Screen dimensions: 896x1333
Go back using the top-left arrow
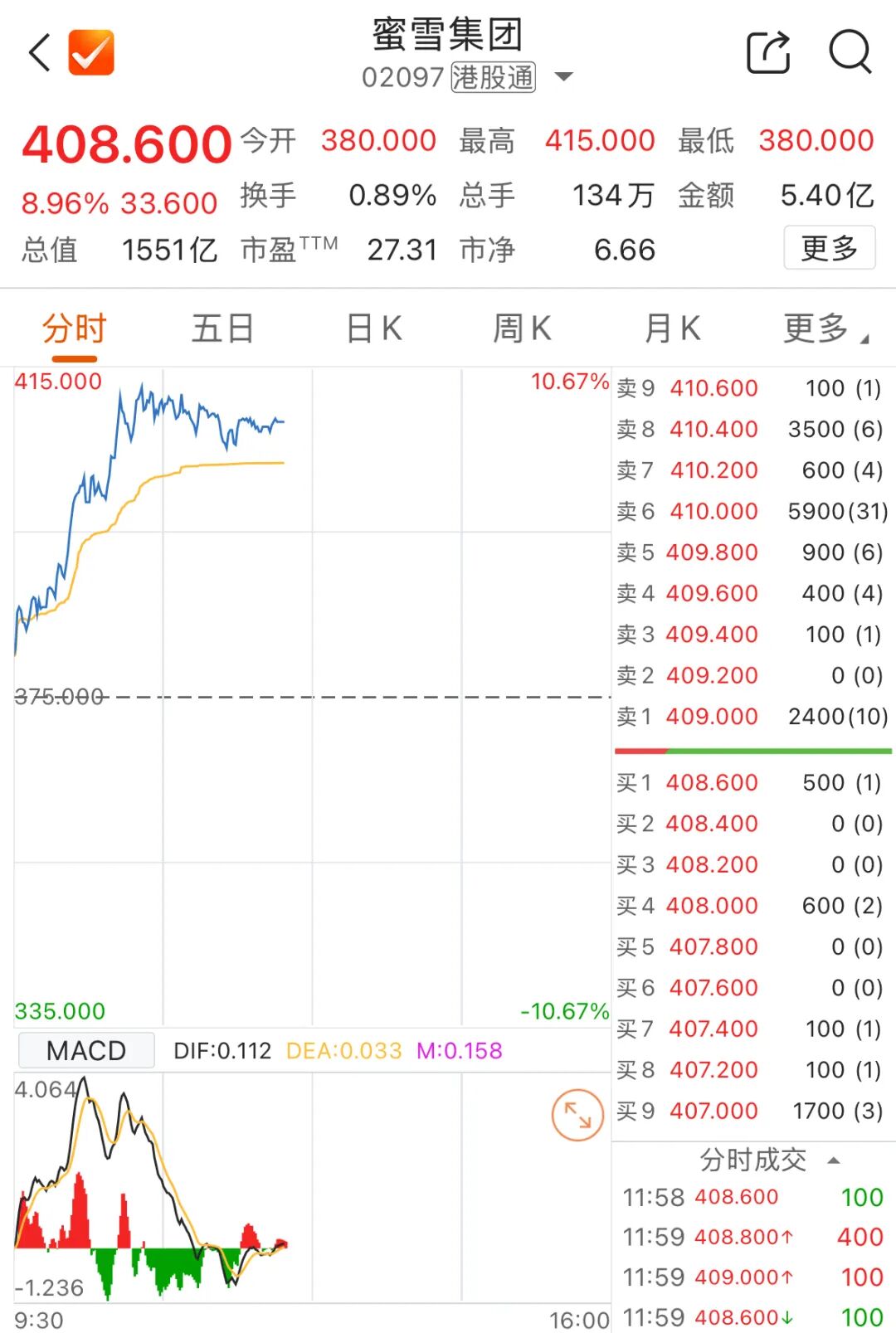coord(39,53)
